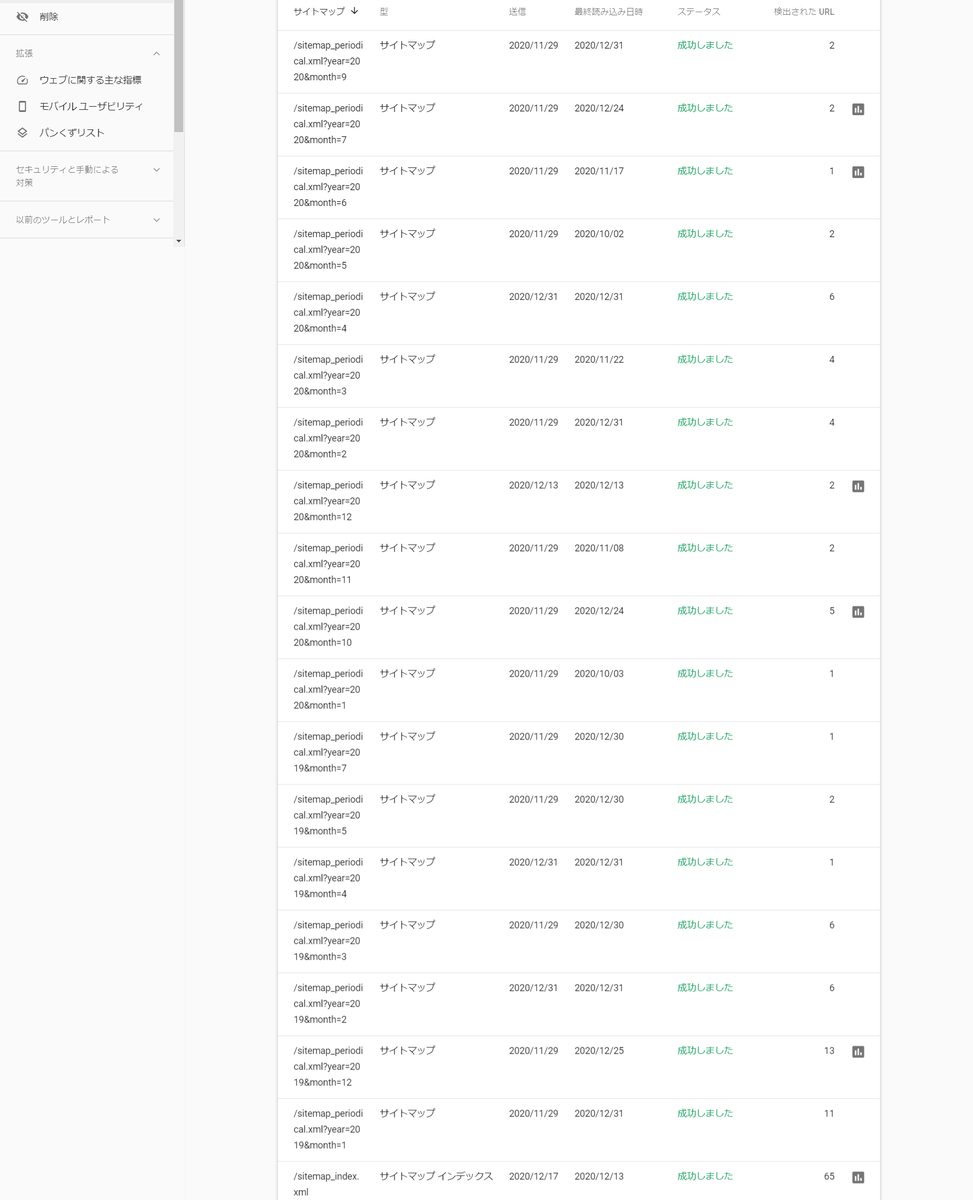Open coverage chart for year=2020&month=10 sitemap
This screenshot has width=973, height=1200.
858,612
